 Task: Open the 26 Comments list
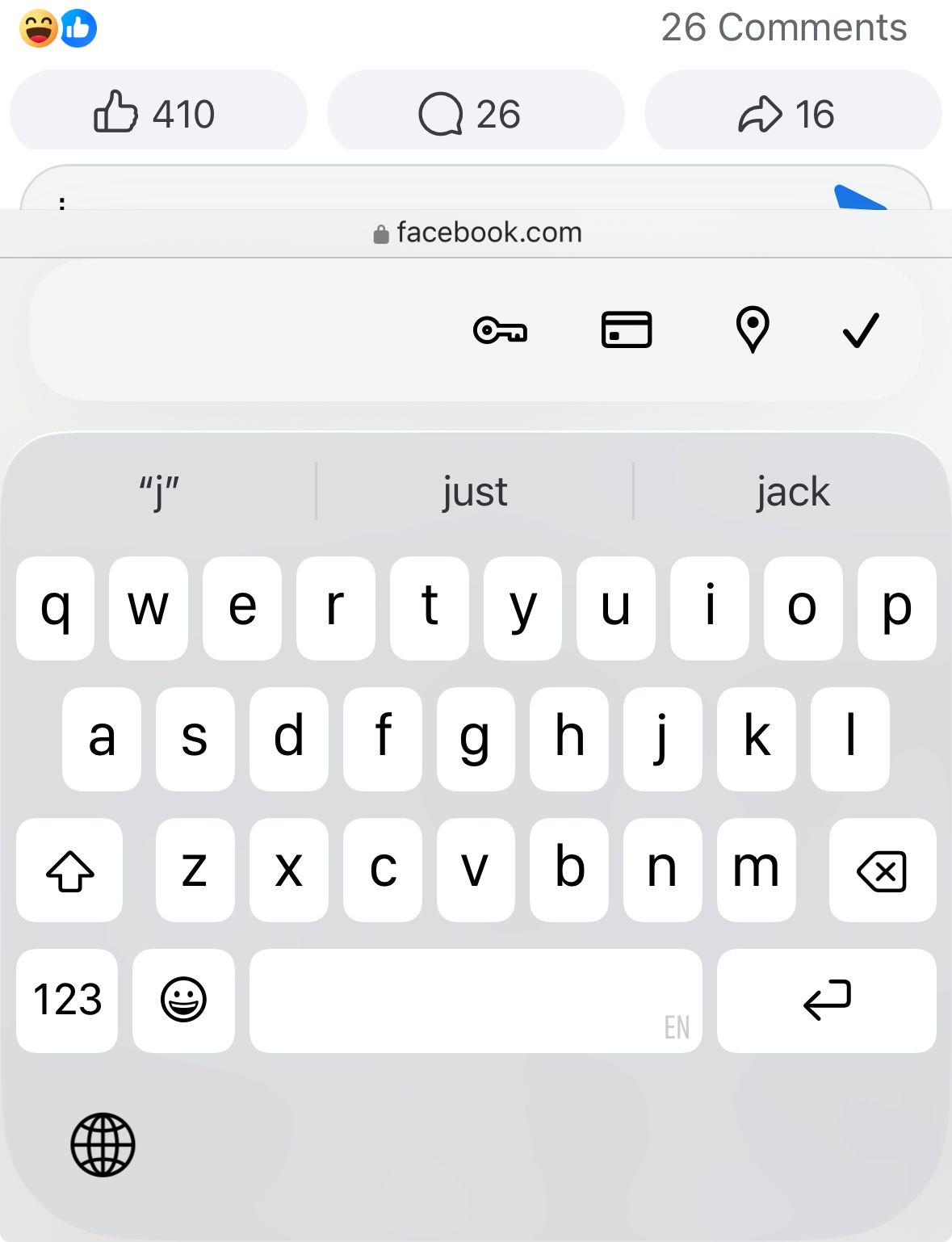pyautogui.click(x=784, y=27)
